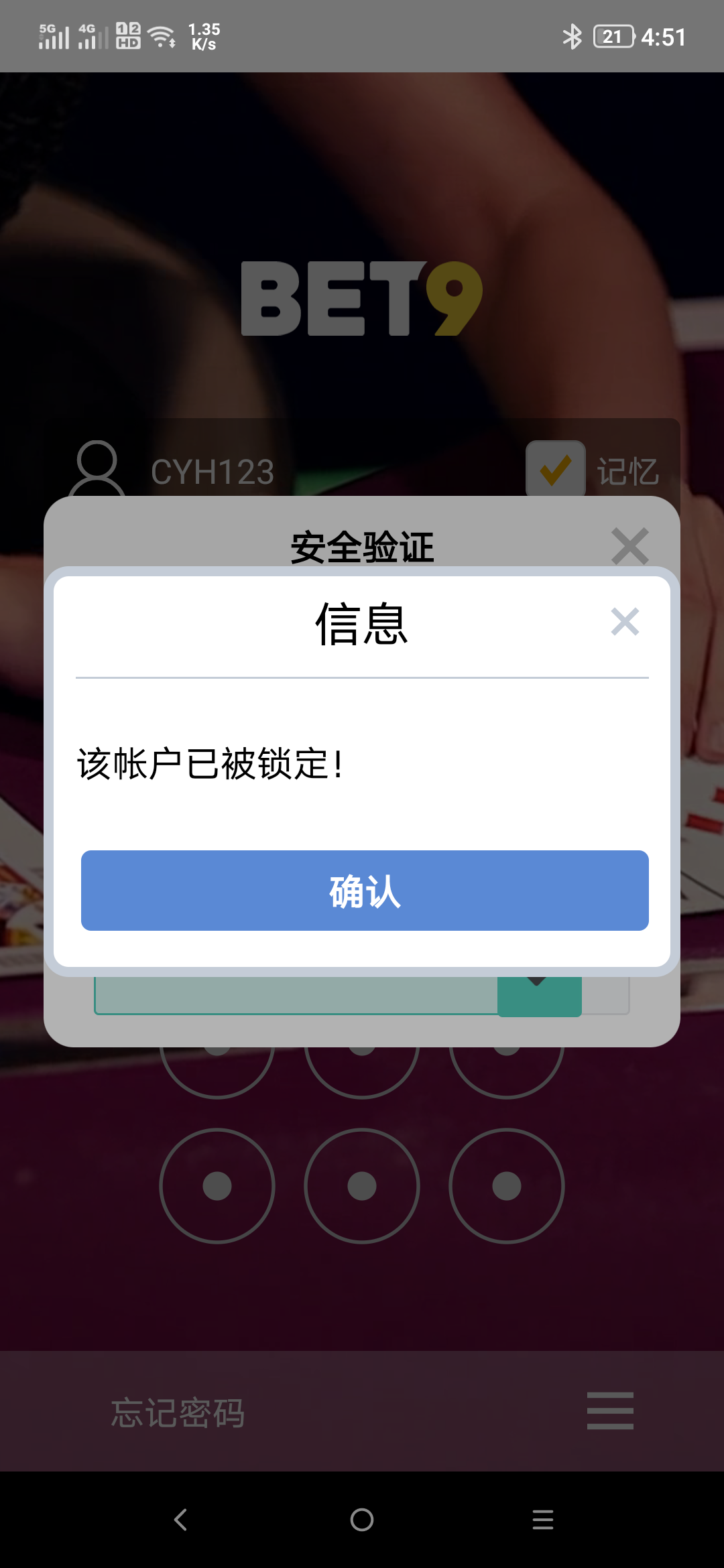Toggle the 记忆 remember checkbox

pos(556,468)
